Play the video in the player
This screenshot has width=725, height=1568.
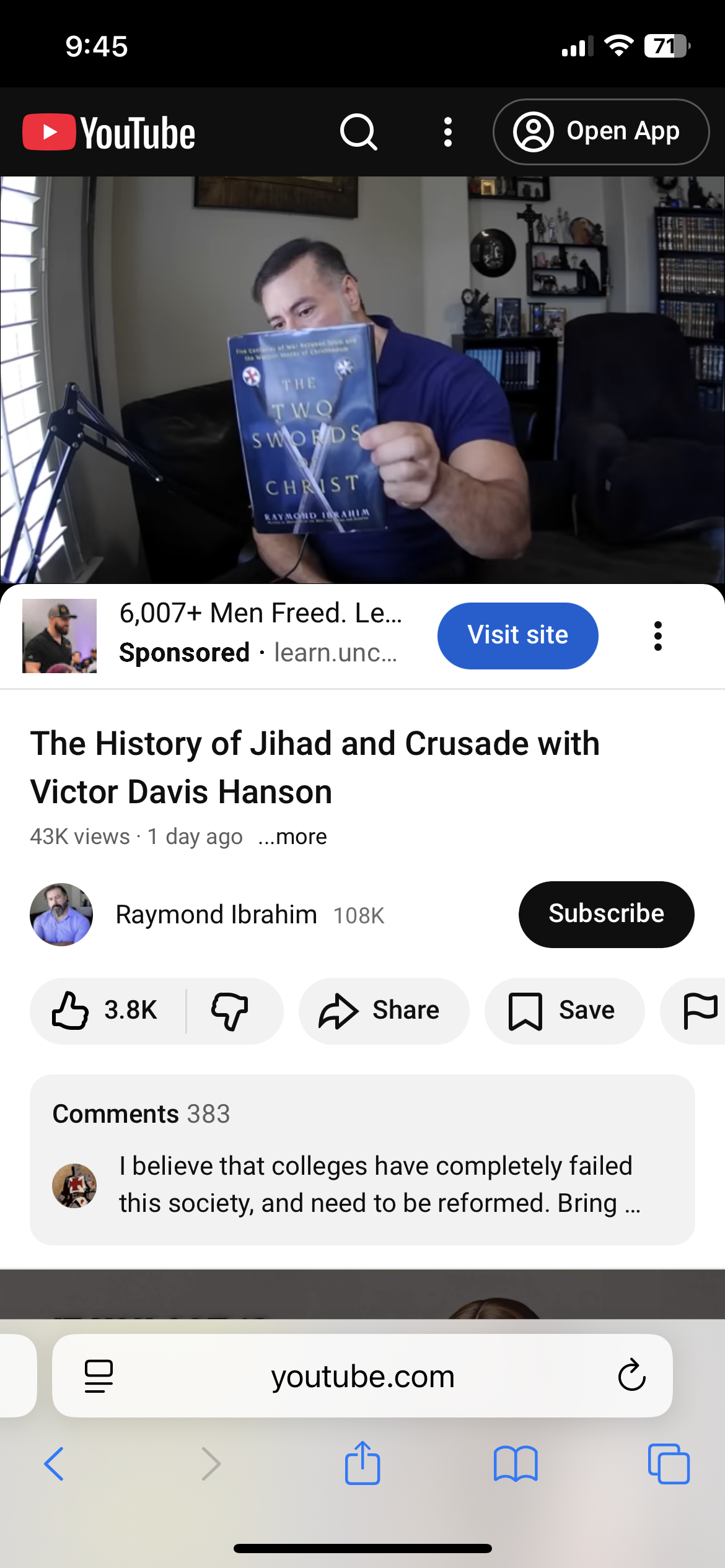tap(362, 380)
